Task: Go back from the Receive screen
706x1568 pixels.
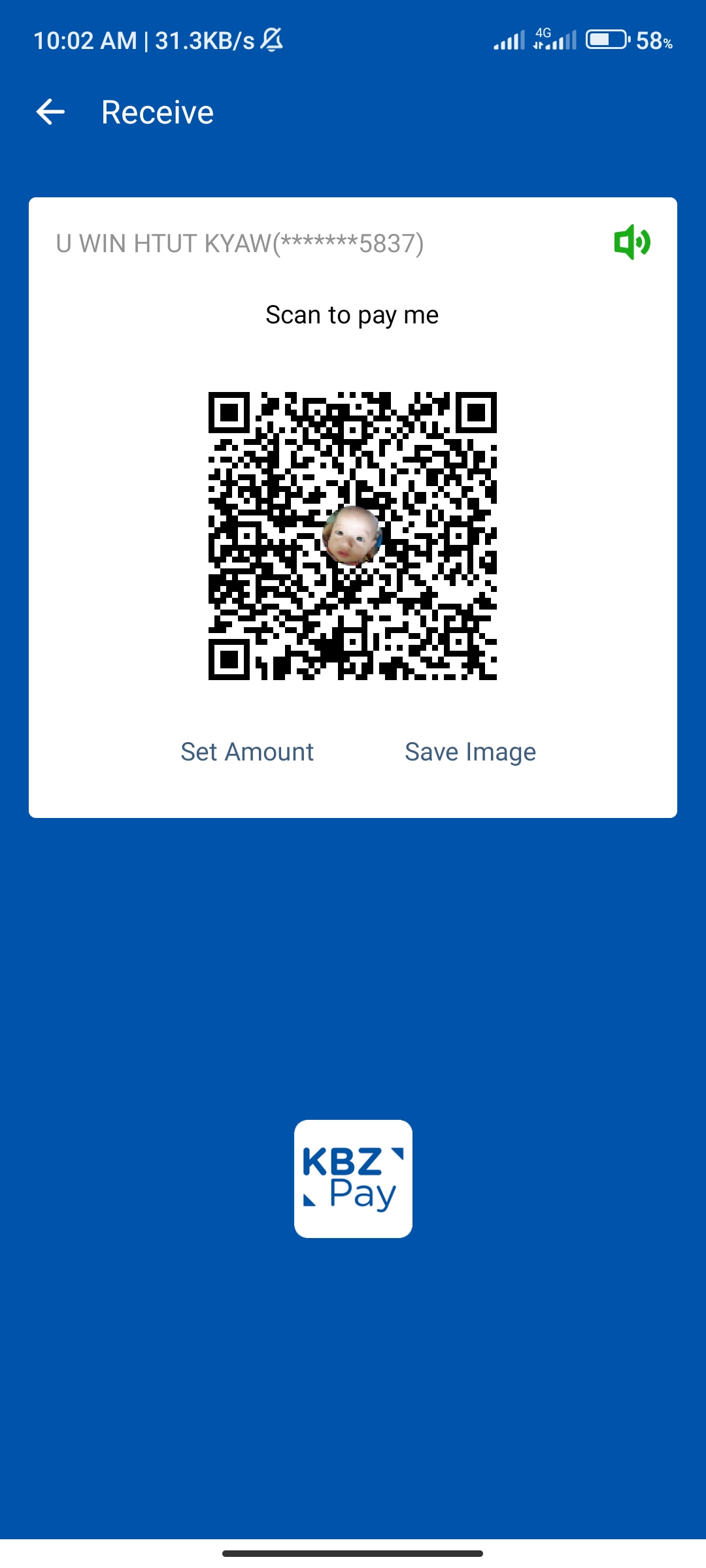Action: click(x=50, y=112)
